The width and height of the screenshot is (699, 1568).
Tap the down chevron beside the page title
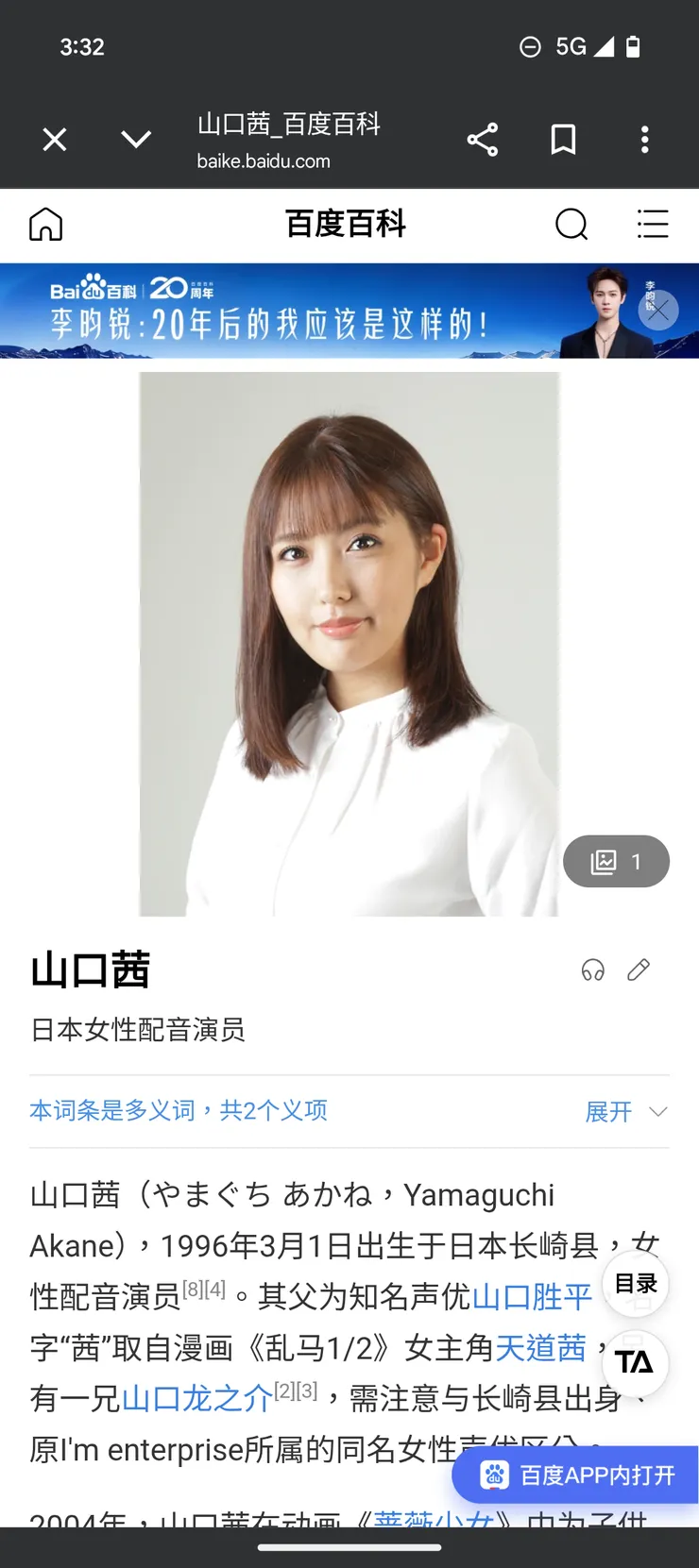tap(136, 139)
